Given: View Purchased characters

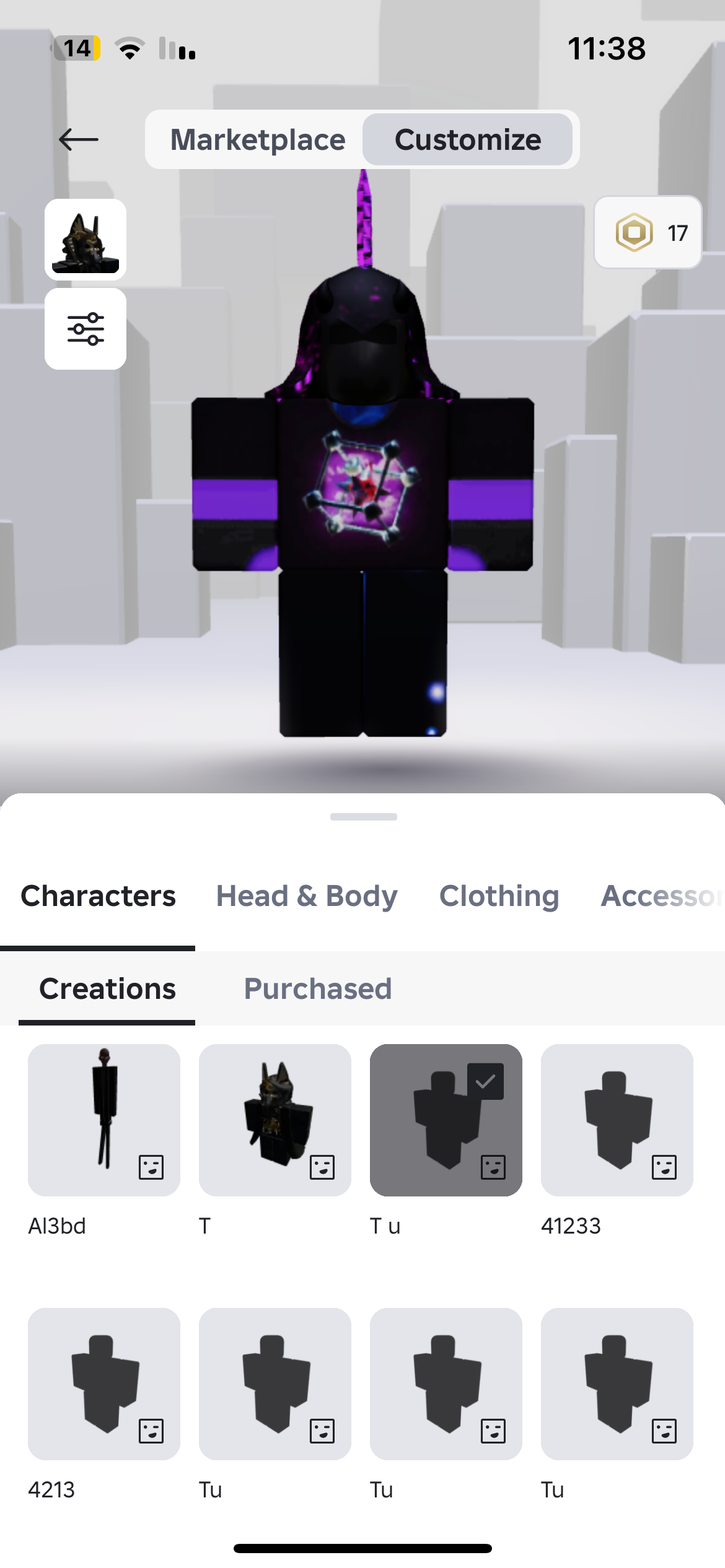Looking at the screenshot, I should 317,989.
